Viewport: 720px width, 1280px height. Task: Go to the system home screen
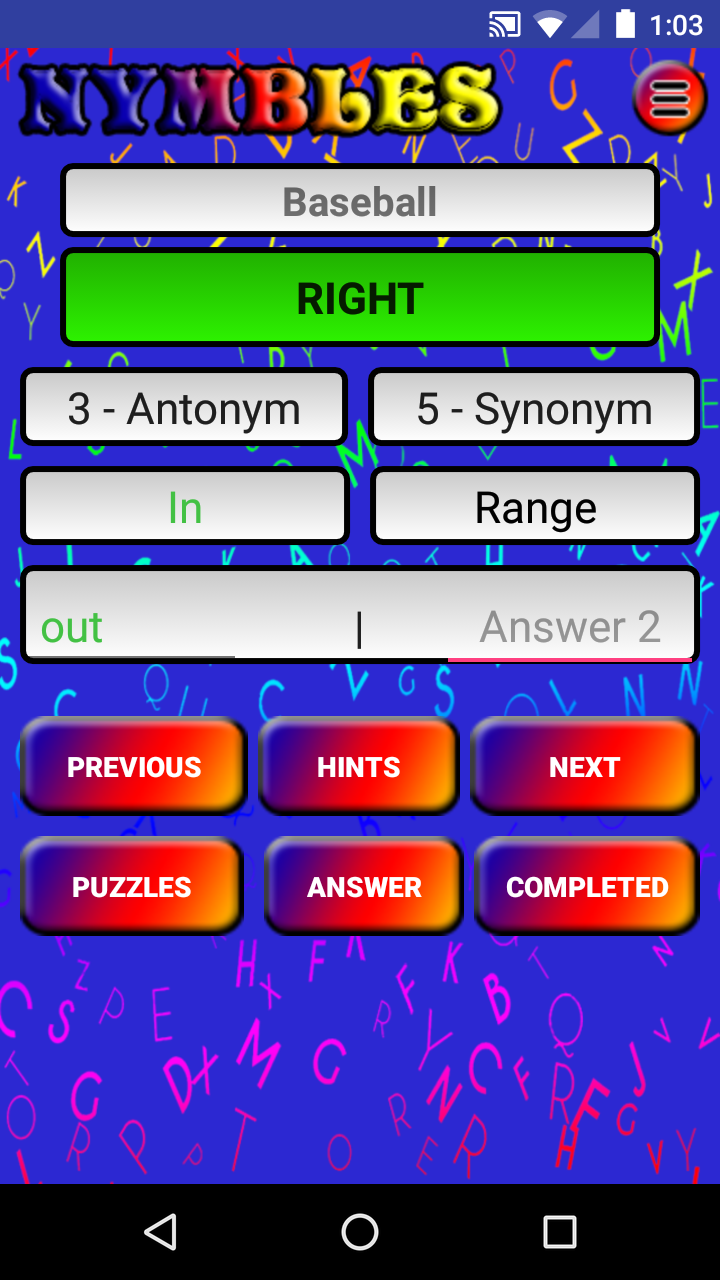(360, 1232)
